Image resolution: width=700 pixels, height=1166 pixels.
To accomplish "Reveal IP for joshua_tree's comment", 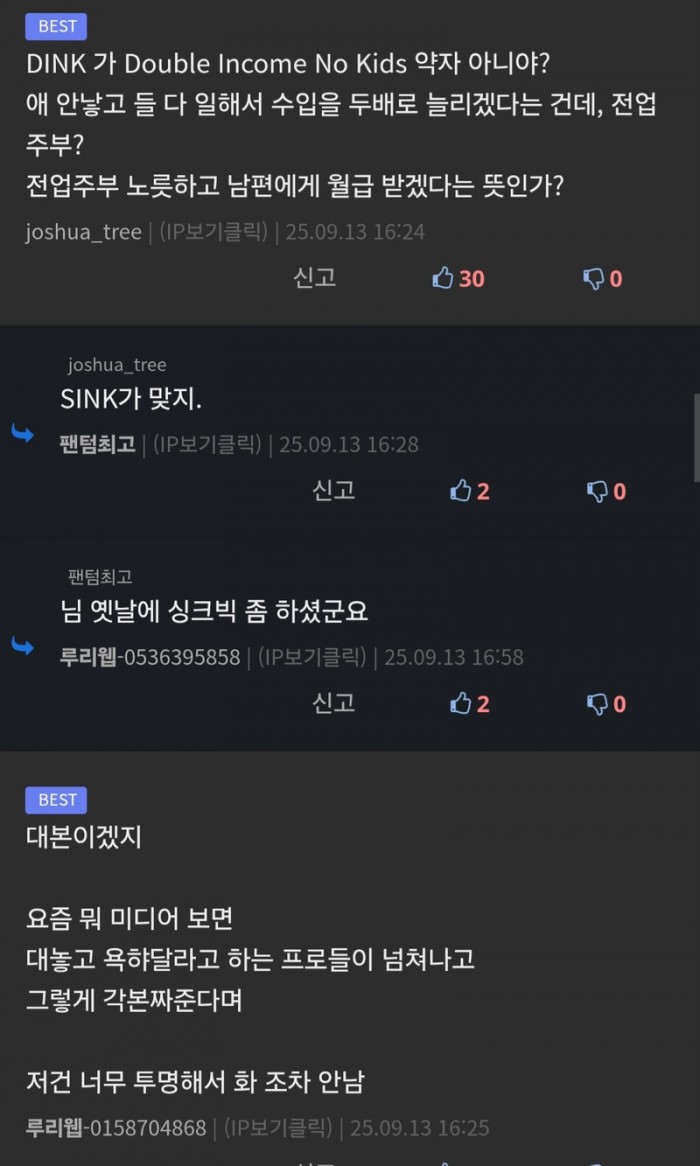I will tap(213, 232).
